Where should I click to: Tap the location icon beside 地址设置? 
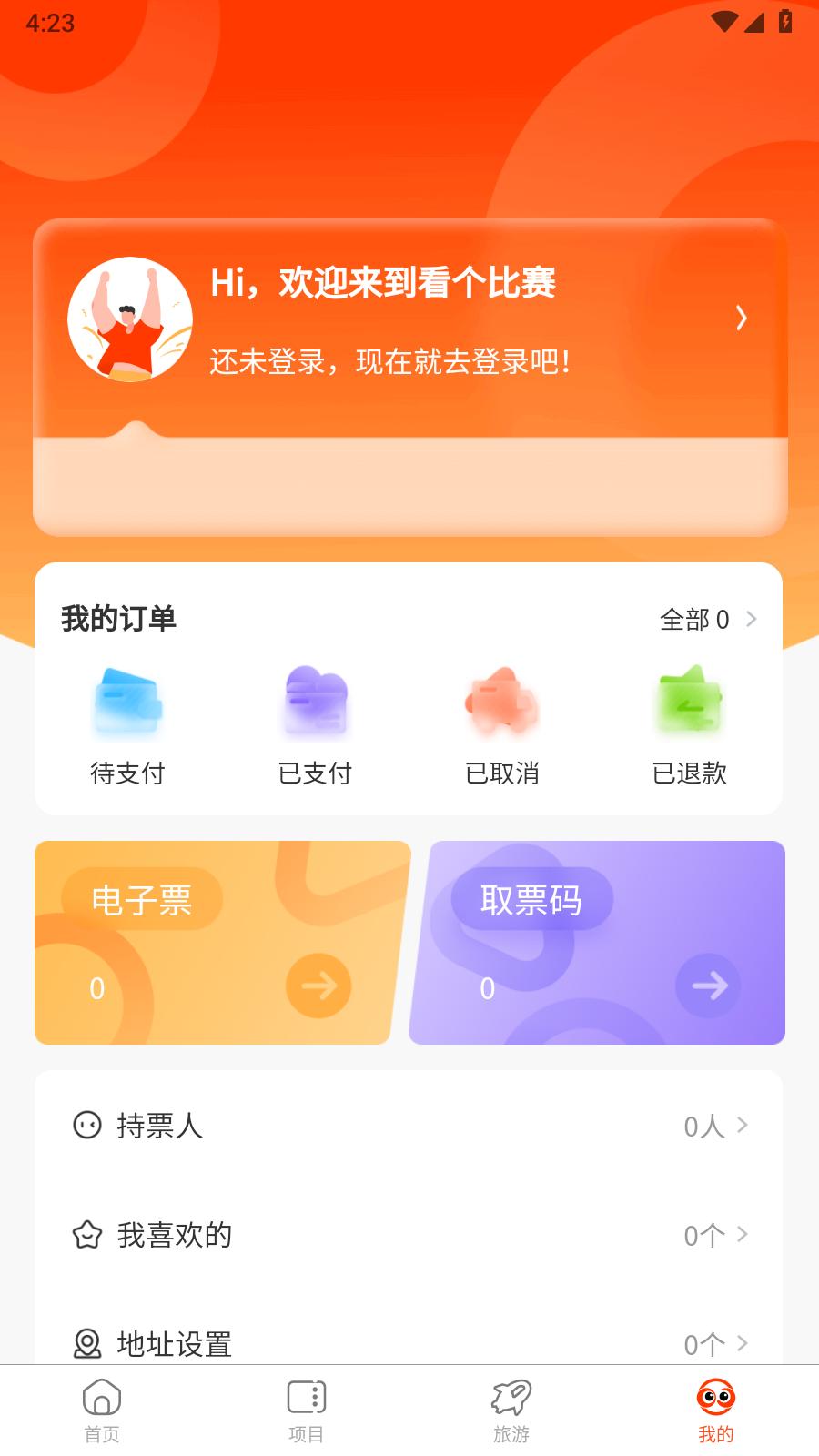[x=86, y=1342]
